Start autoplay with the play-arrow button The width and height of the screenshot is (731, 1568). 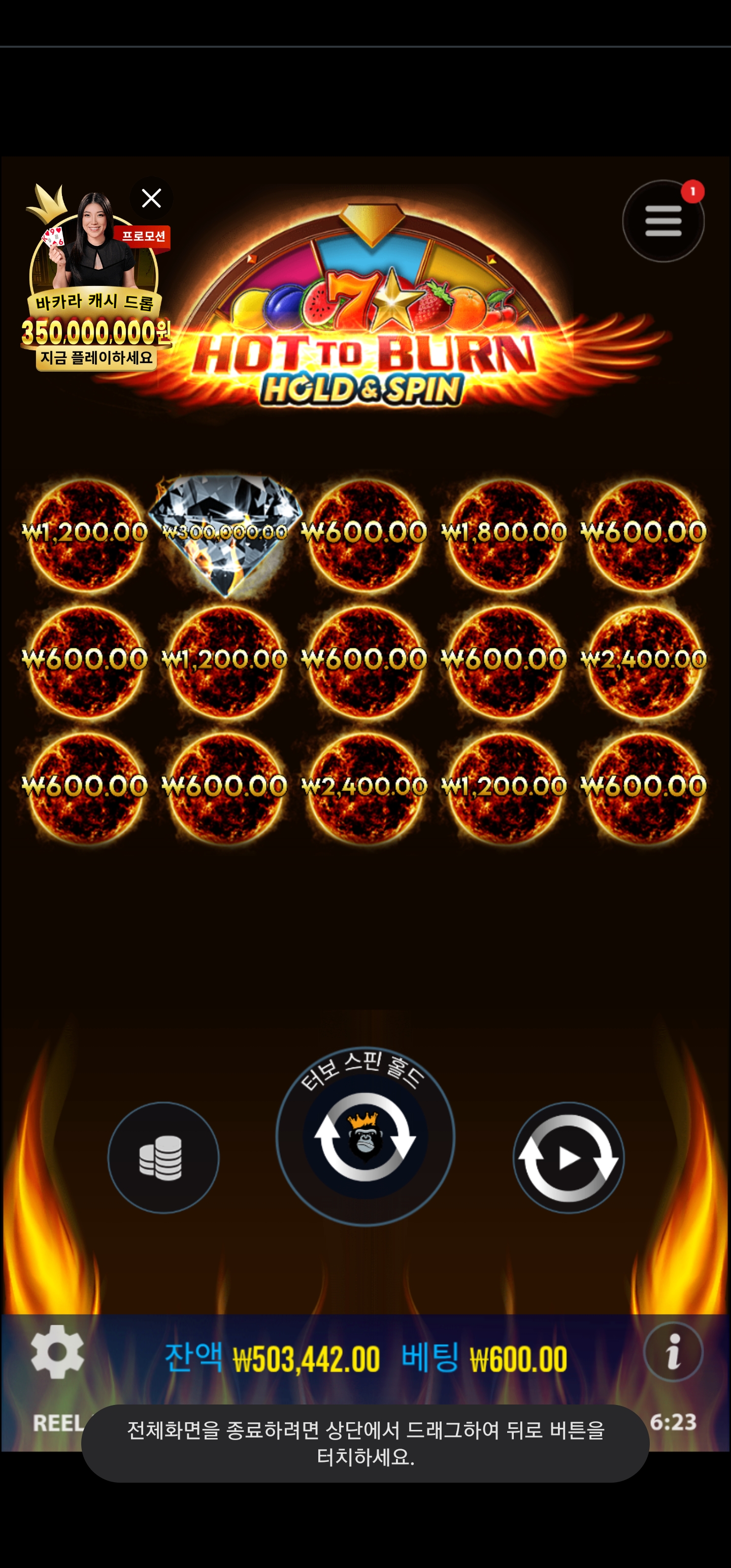coord(569,1158)
